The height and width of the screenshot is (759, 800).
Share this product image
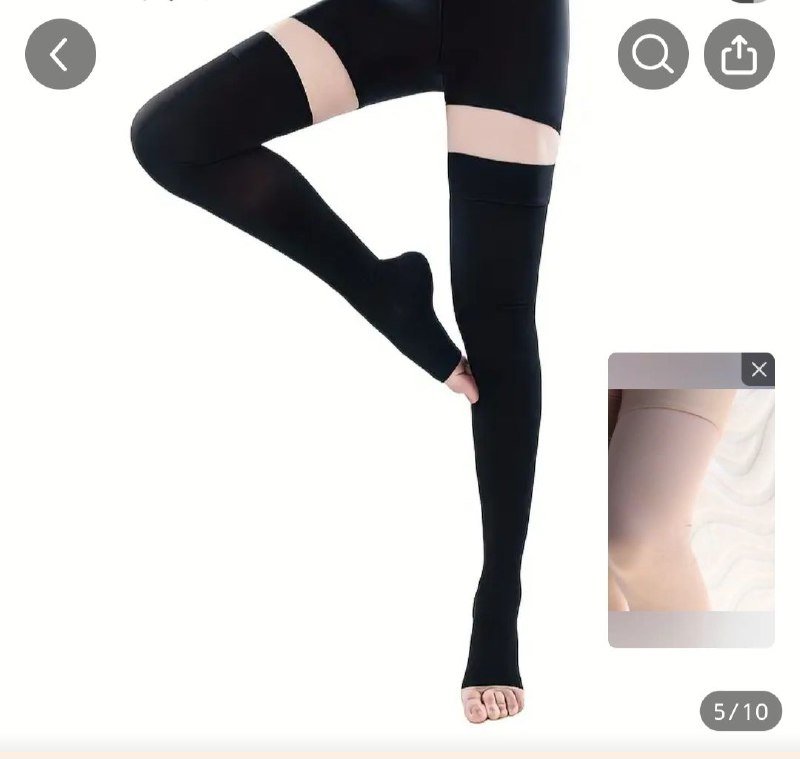[x=739, y=54]
